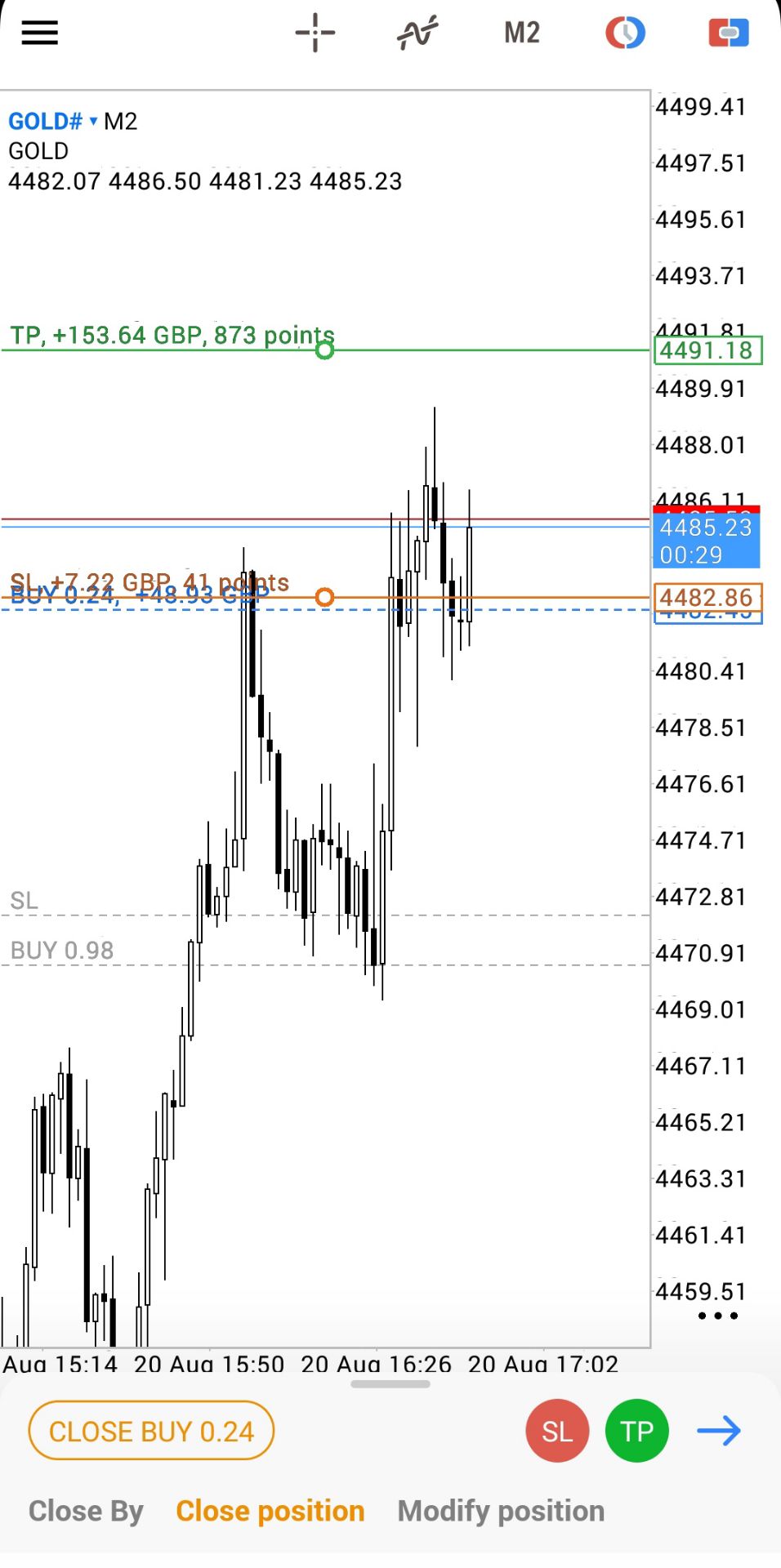Viewport: 781px width, 1568px height.
Task: Switch to Modify position tab
Action: [501, 1511]
